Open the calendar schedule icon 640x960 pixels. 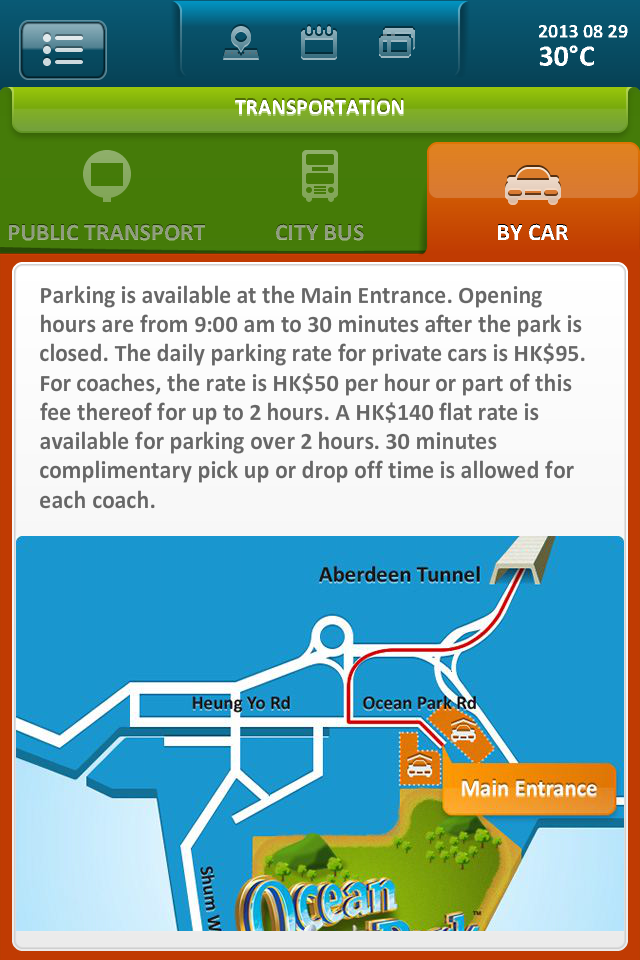319,43
